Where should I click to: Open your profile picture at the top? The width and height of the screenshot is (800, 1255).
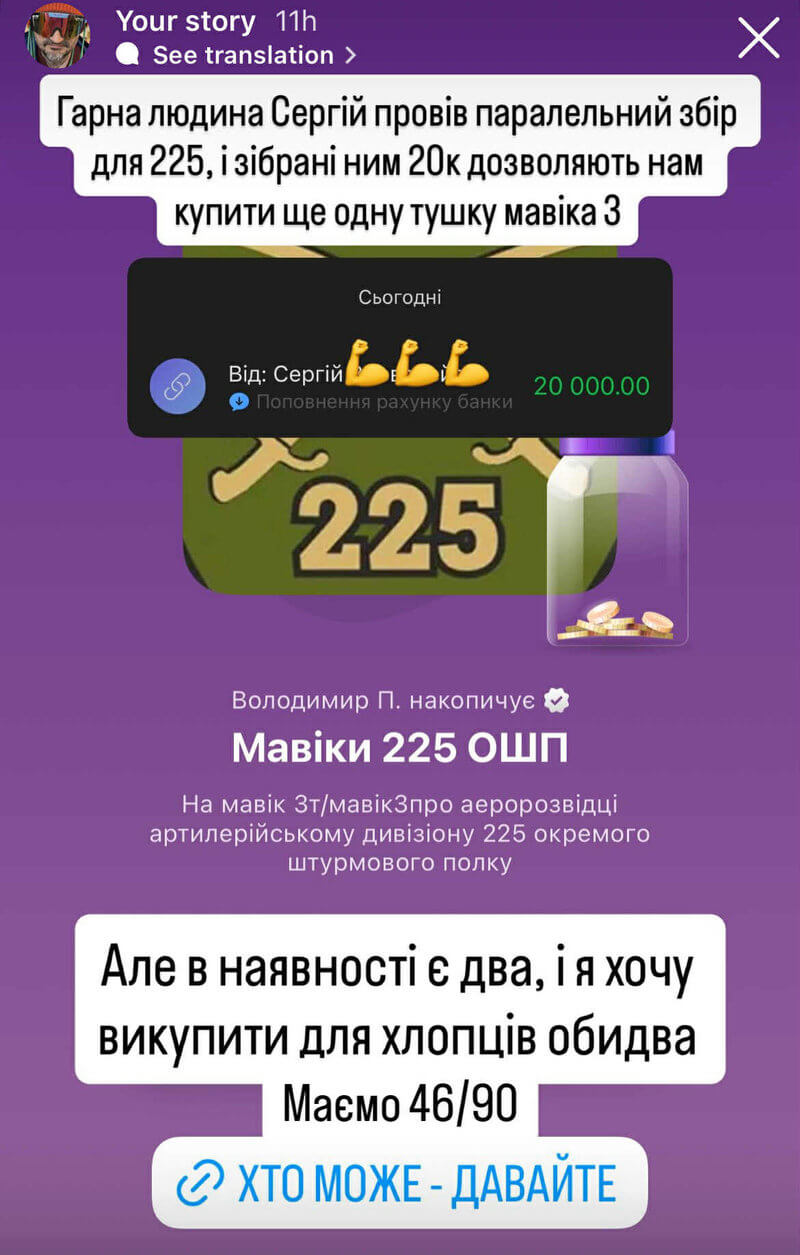point(57,35)
